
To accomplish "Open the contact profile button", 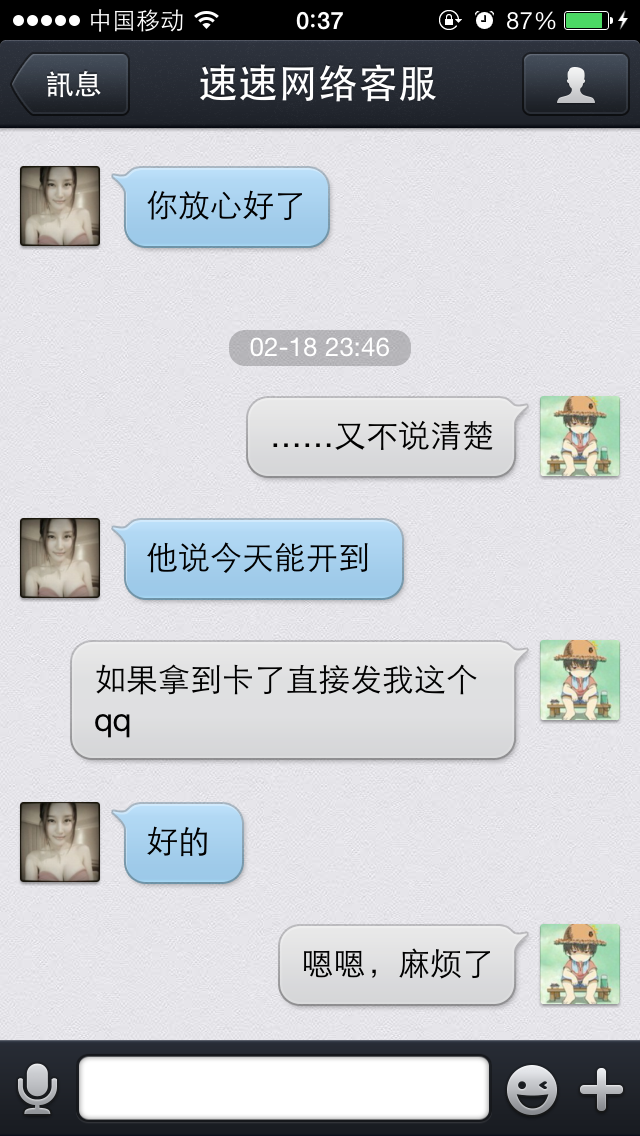I will pyautogui.click(x=575, y=84).
